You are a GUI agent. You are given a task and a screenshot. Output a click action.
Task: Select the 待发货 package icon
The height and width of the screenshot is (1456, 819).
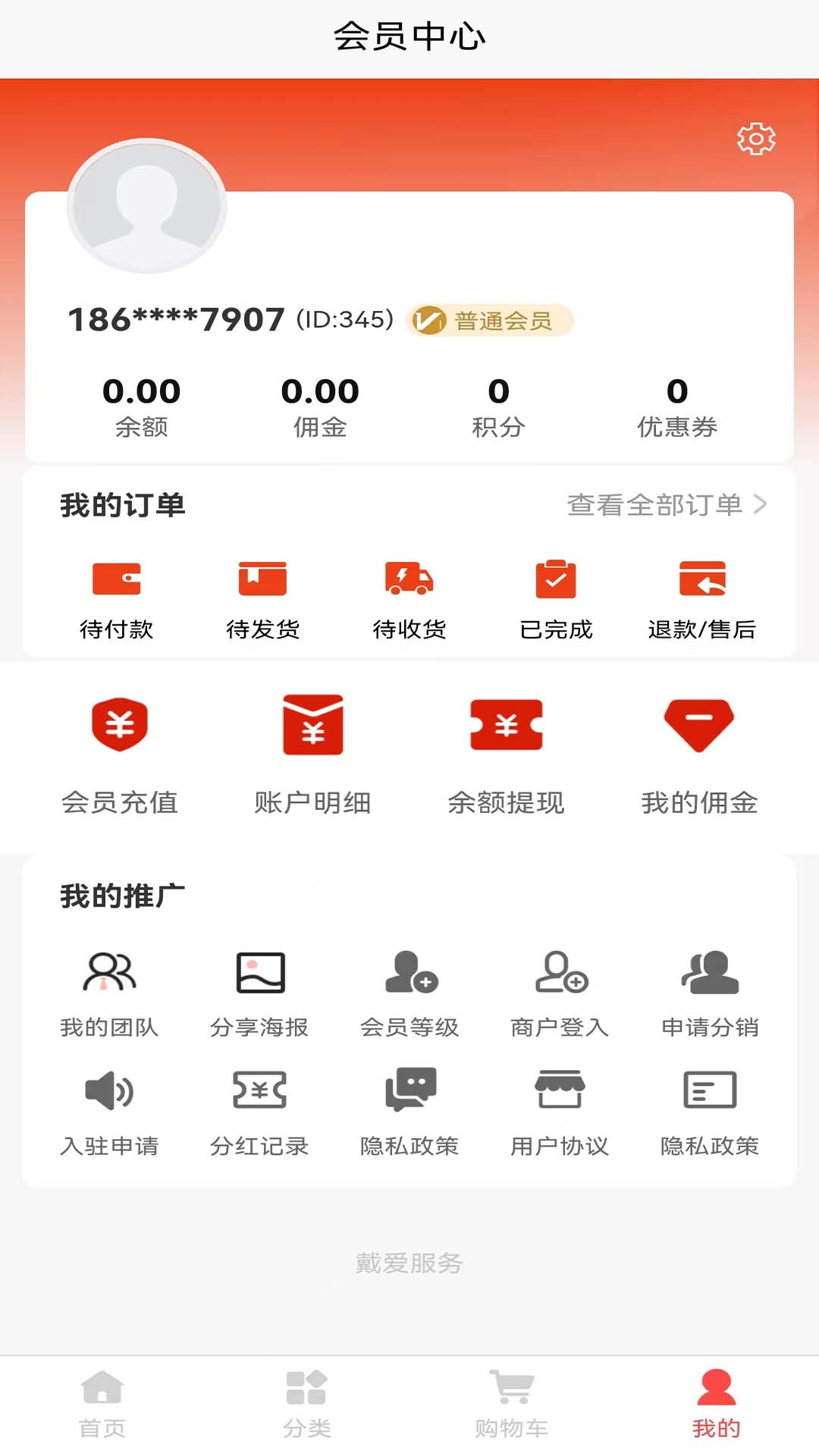click(262, 580)
